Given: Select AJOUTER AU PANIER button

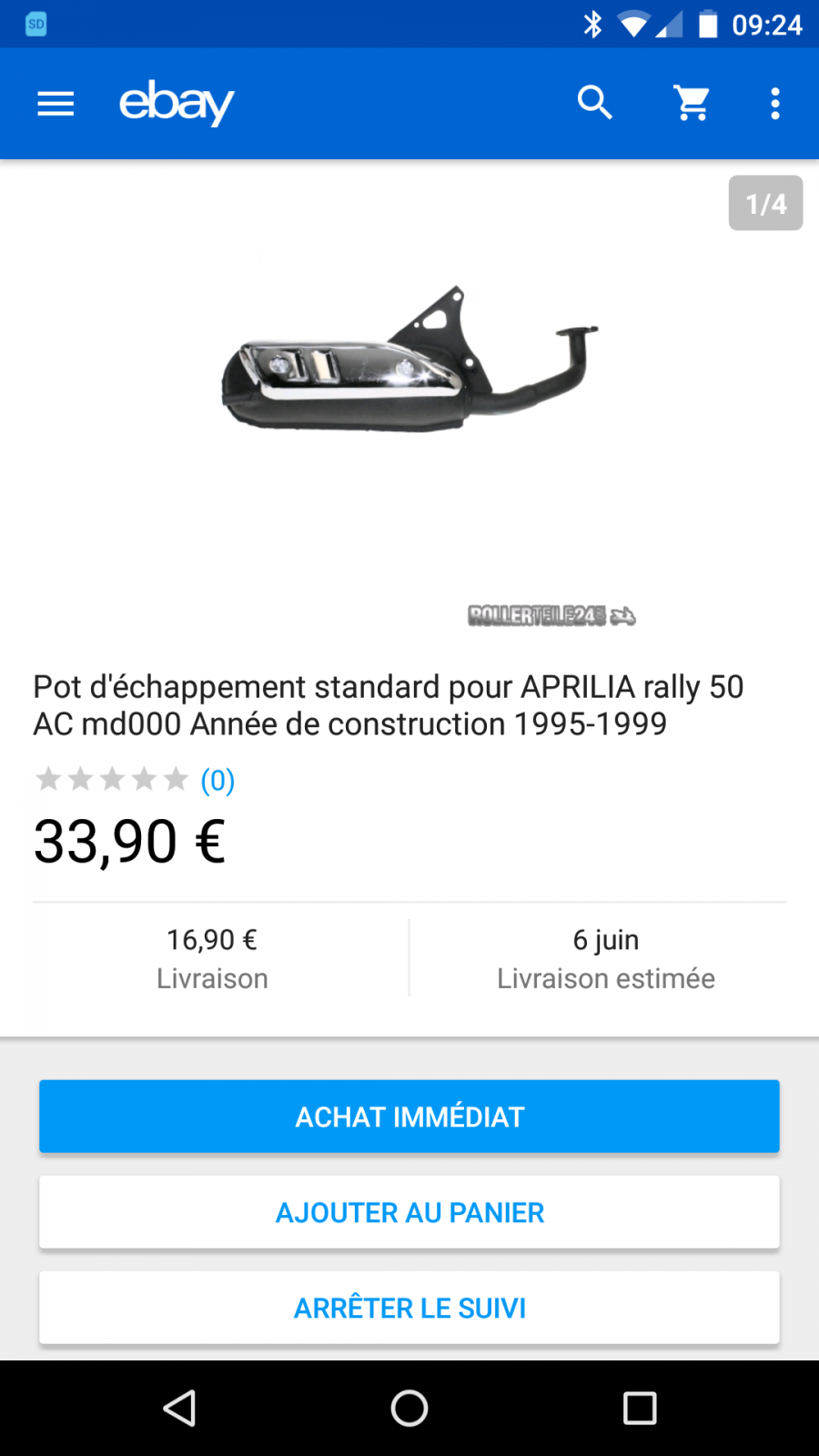Looking at the screenshot, I should tap(409, 1212).
